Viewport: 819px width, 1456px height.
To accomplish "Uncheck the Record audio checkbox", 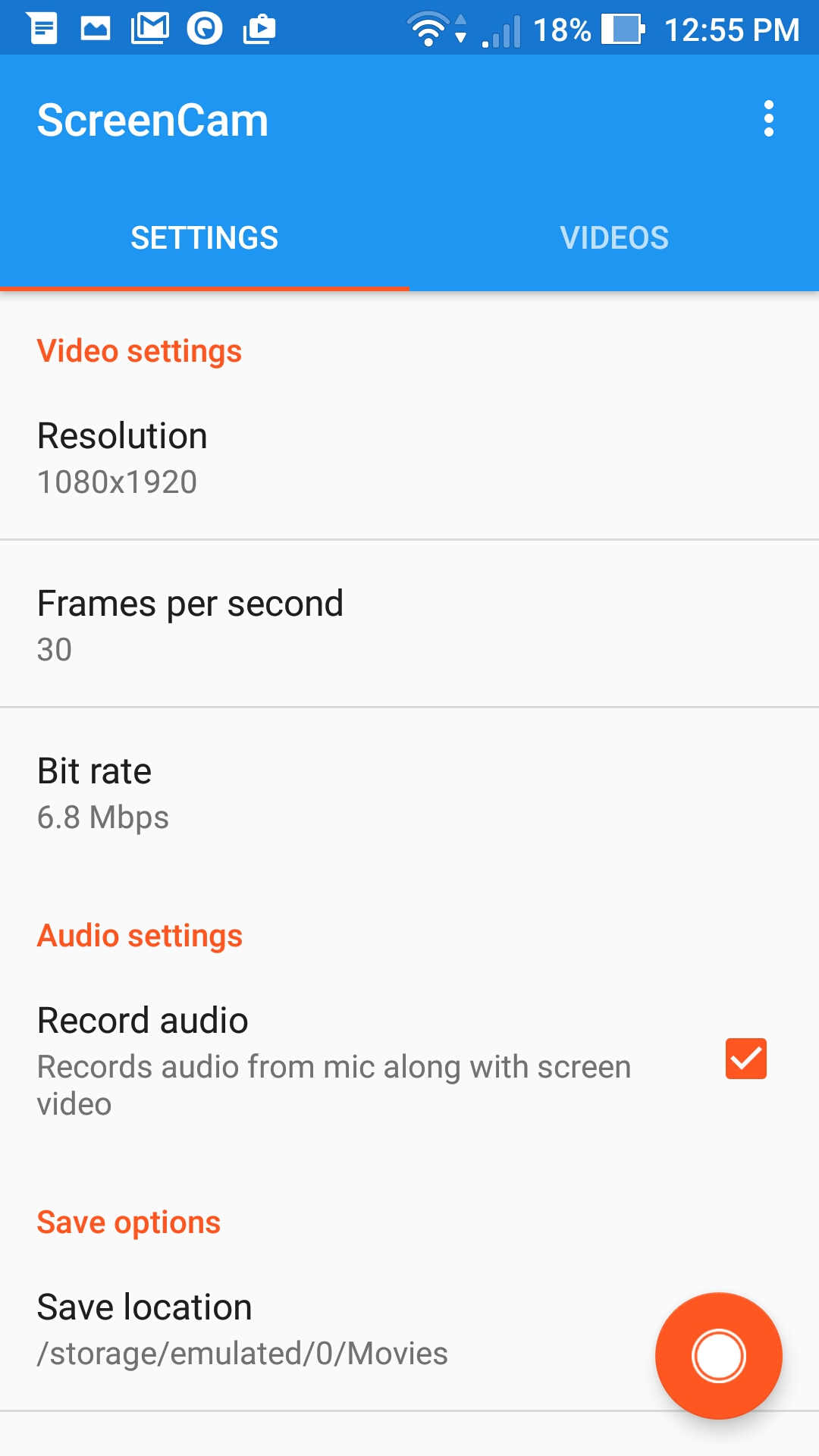I will (746, 1058).
